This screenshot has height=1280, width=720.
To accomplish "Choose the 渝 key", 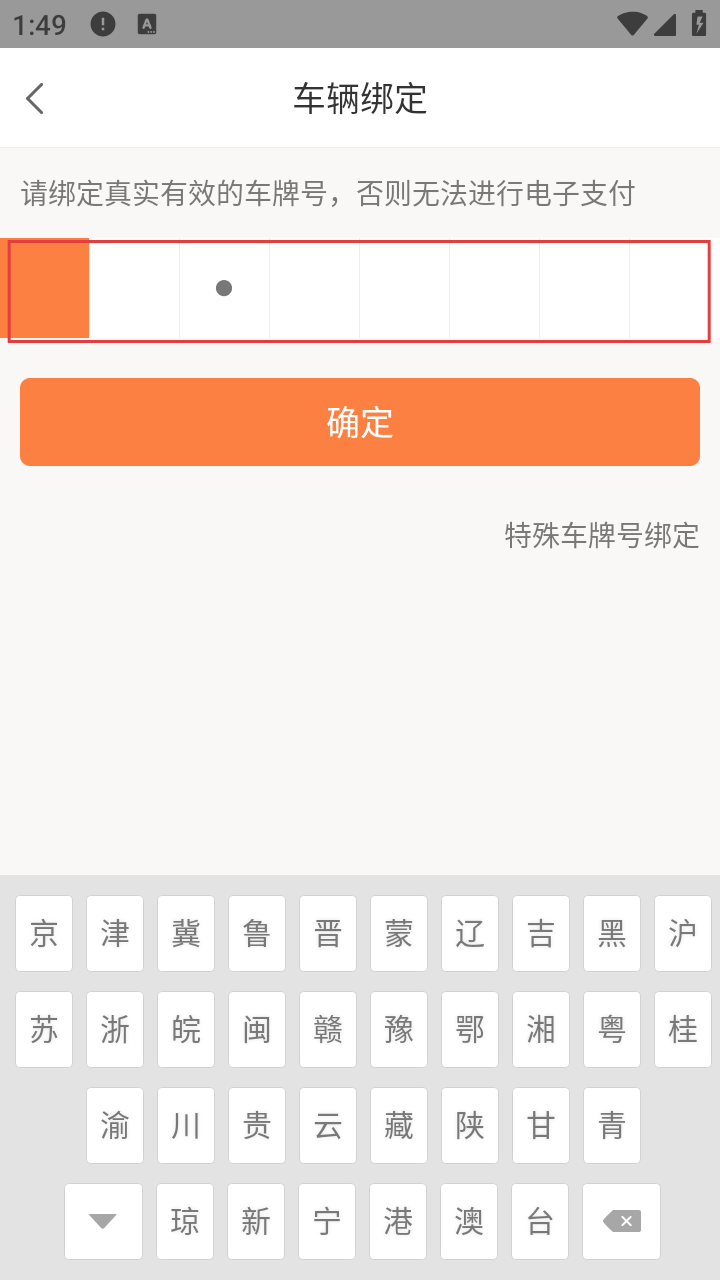I will pos(115,1126).
